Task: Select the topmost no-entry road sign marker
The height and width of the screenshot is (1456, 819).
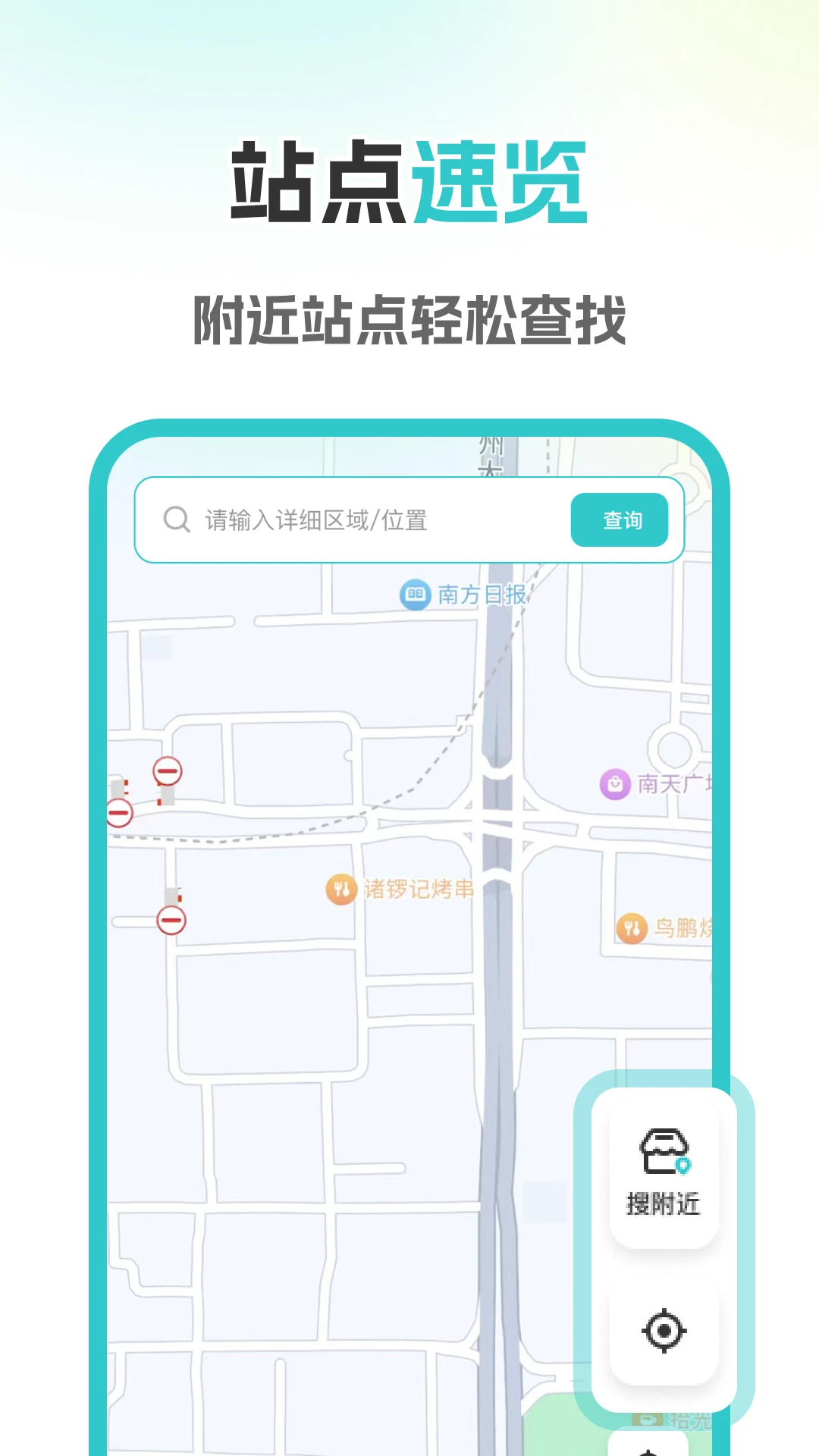Action: click(168, 771)
